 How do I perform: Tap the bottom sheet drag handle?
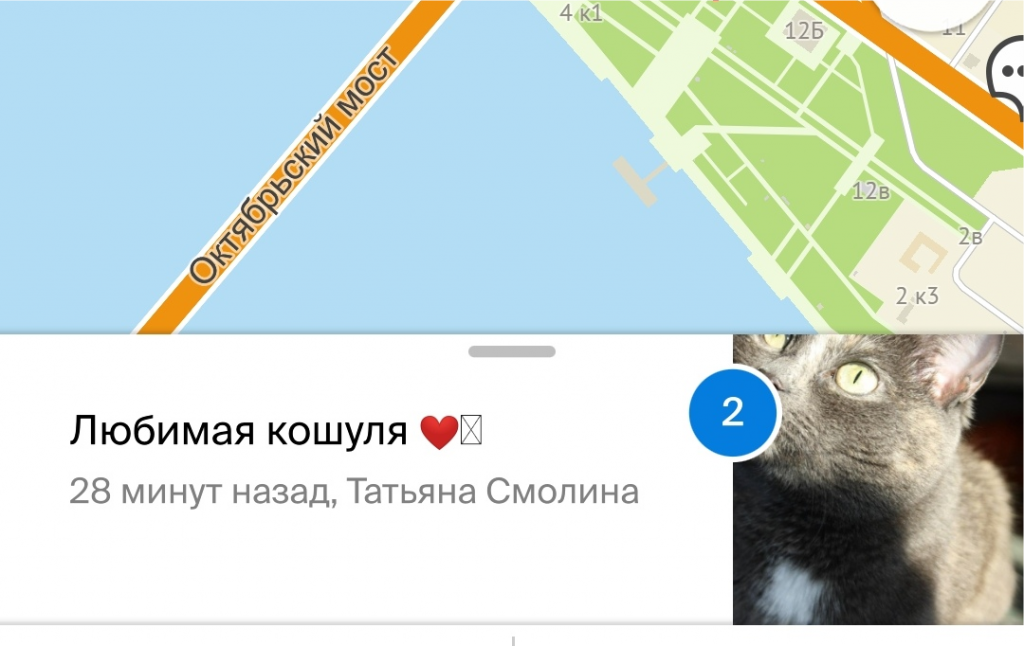[511, 352]
